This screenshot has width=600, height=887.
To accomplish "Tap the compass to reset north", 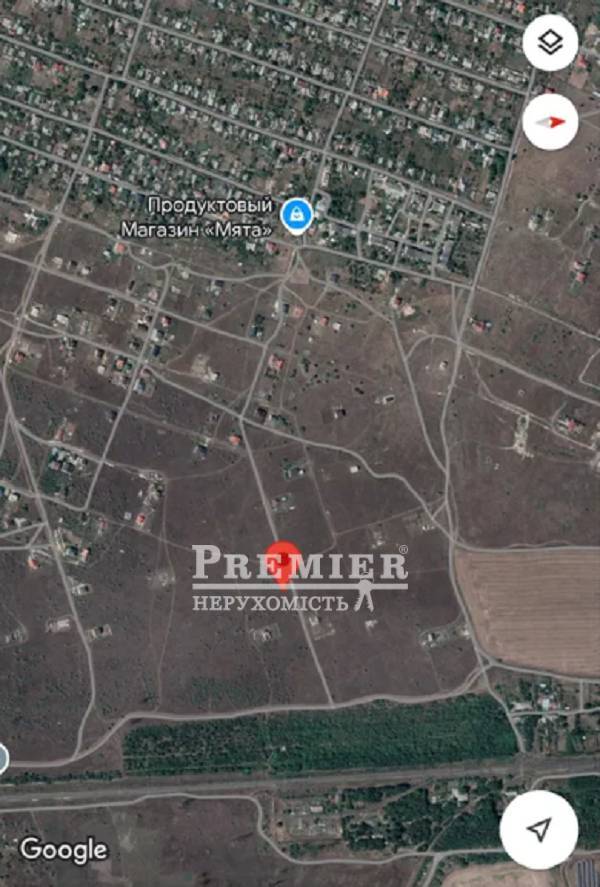I will pos(550,122).
